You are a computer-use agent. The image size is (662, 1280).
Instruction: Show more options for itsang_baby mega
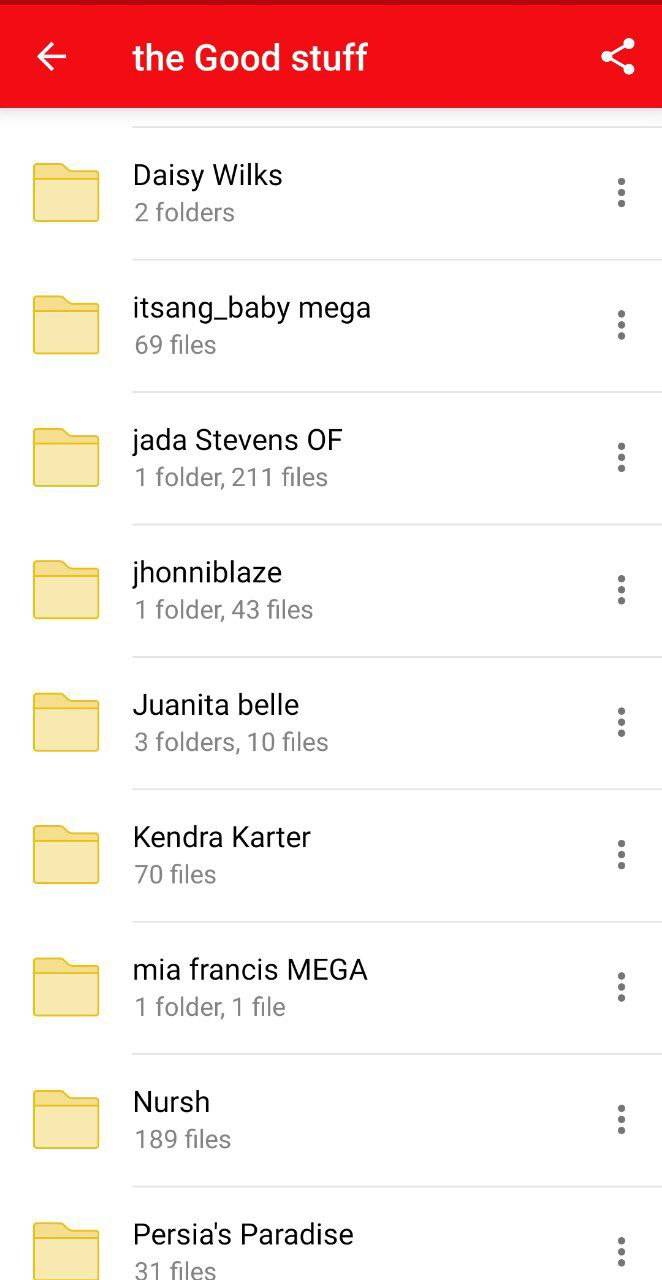pos(621,325)
